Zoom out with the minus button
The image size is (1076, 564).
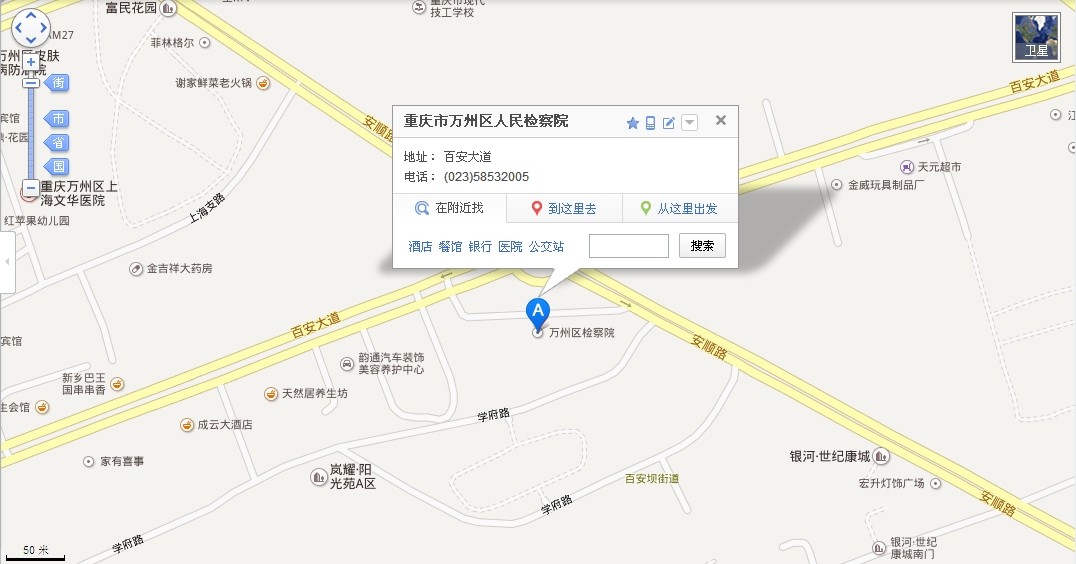(x=31, y=187)
